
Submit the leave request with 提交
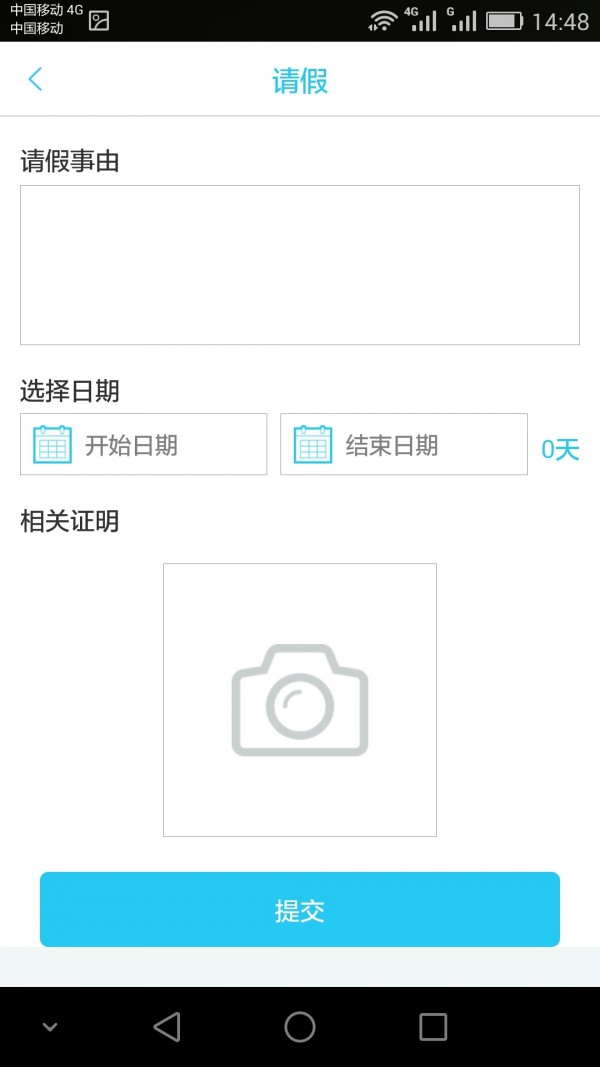point(300,909)
